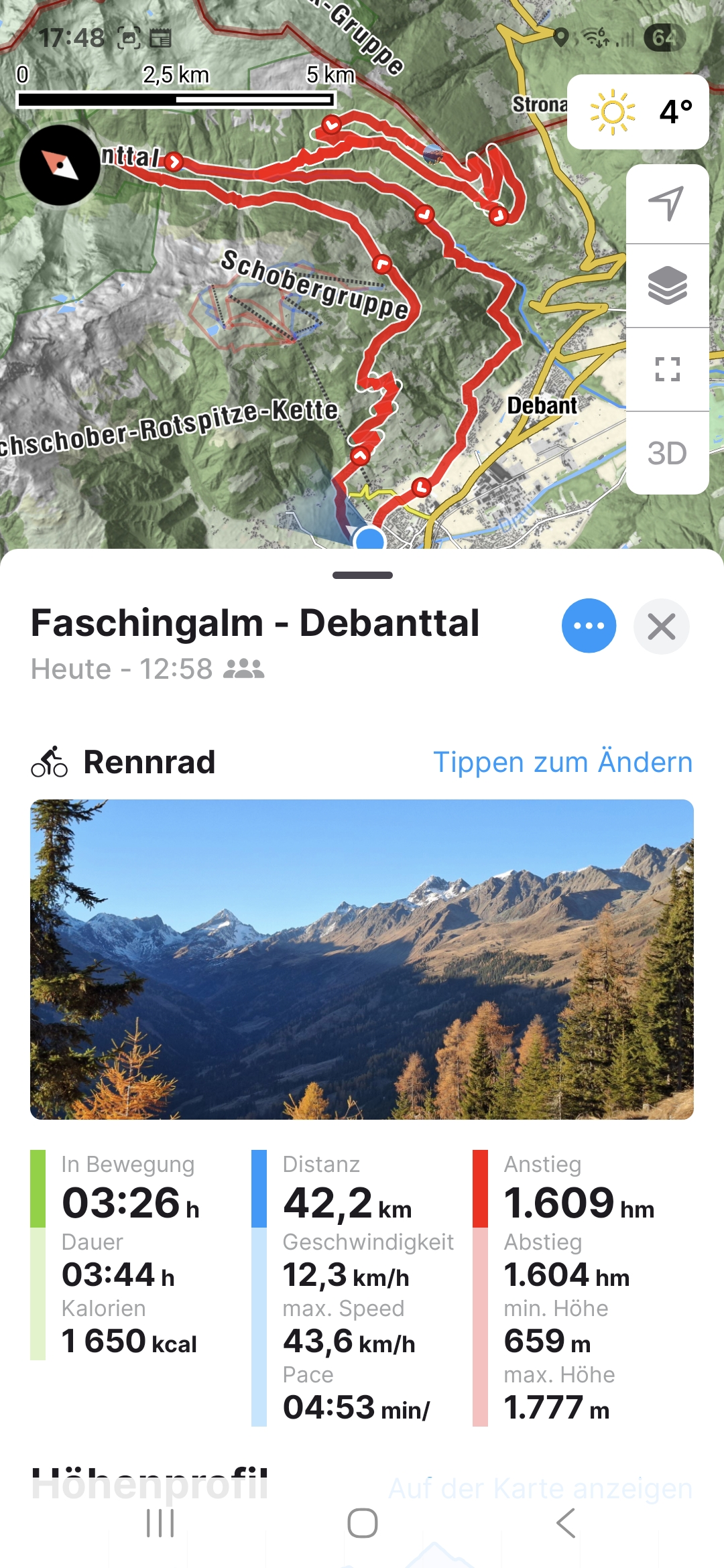The height and width of the screenshot is (1568, 724).
Task: Open the blue three-dot options menu
Action: point(589,626)
